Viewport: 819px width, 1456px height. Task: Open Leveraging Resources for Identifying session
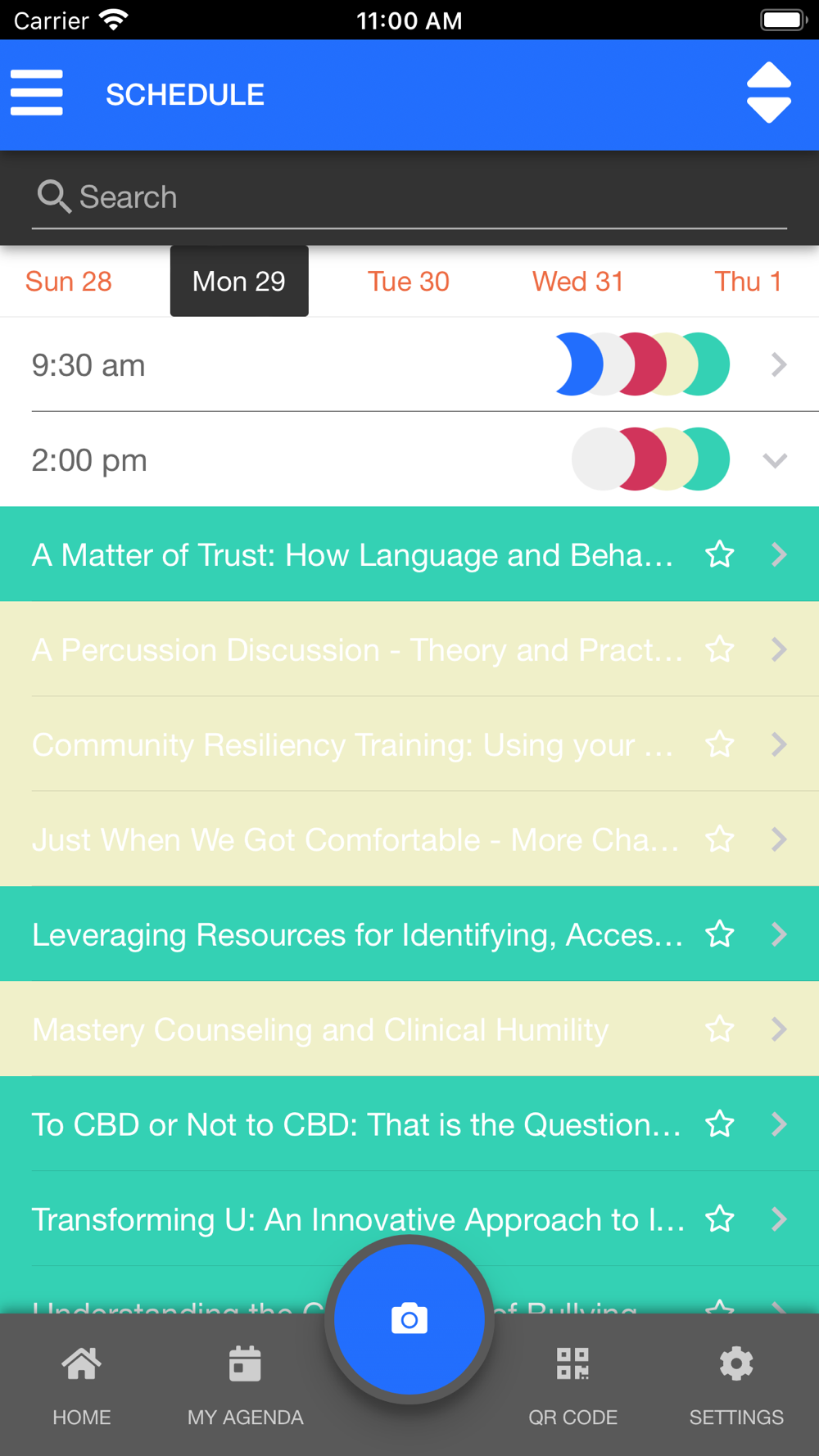(409, 934)
